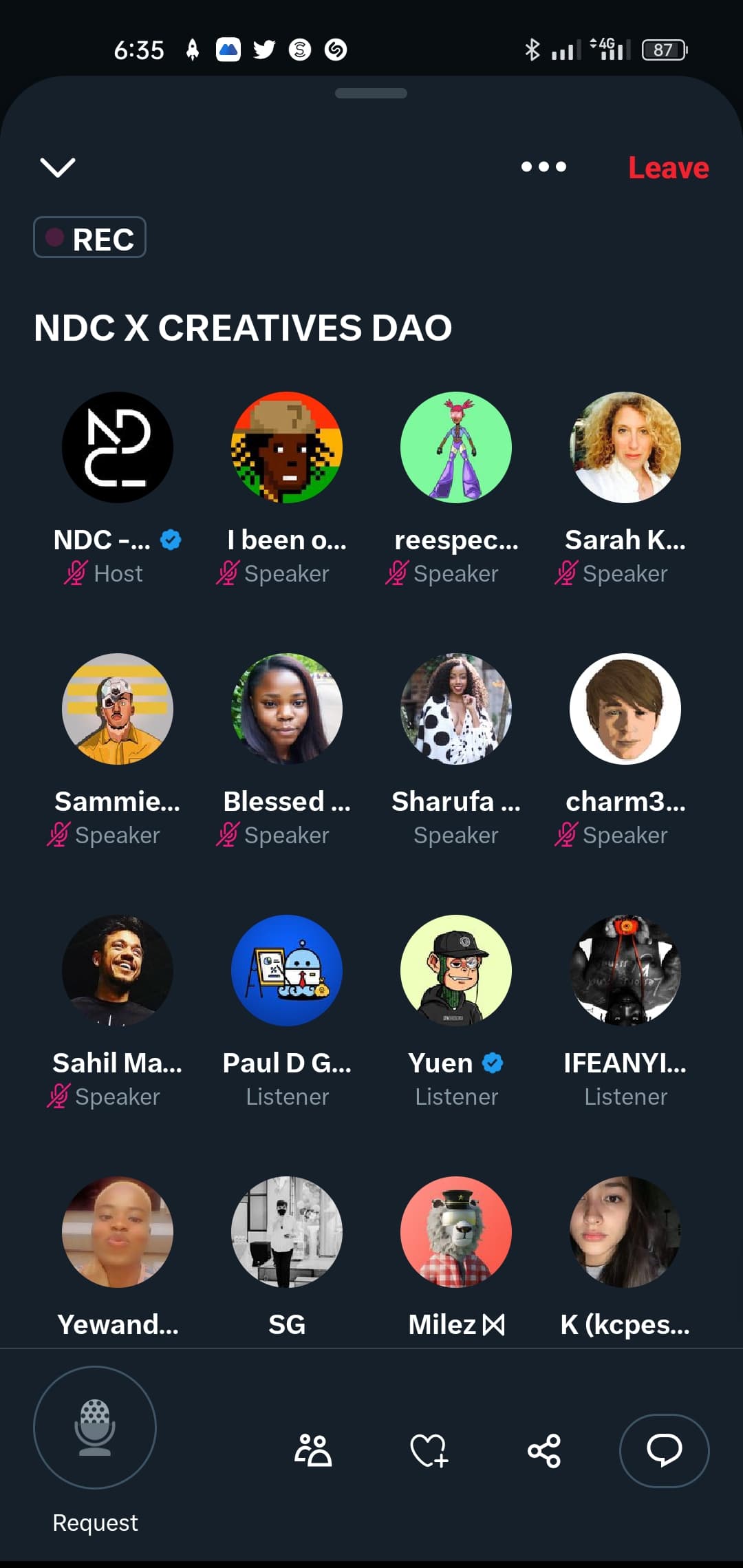Viewport: 743px width, 1568px height.
Task: View Sahil Ma's profile
Action: pyautogui.click(x=118, y=971)
